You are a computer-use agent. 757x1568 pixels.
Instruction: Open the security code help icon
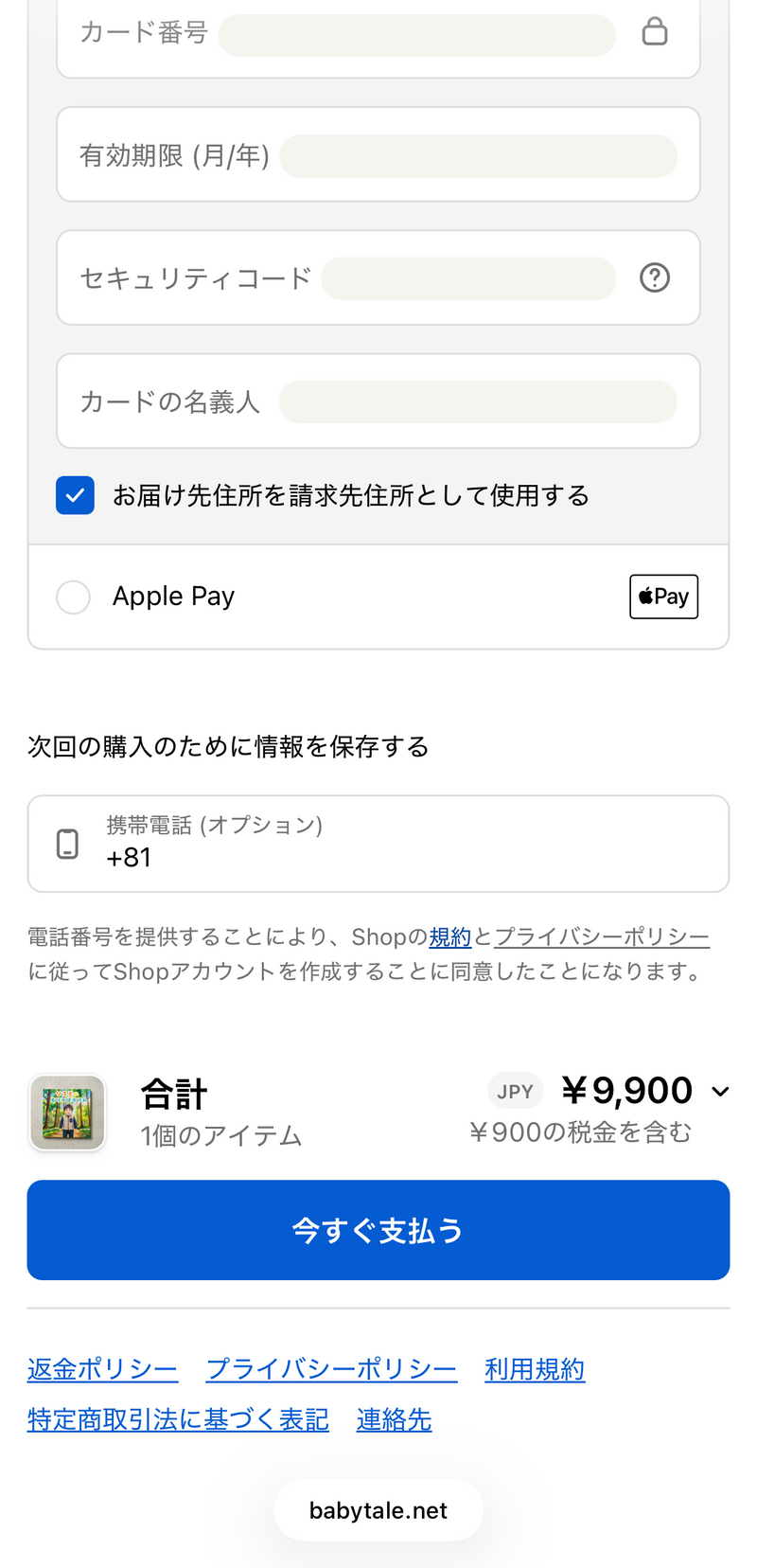pyautogui.click(x=655, y=277)
